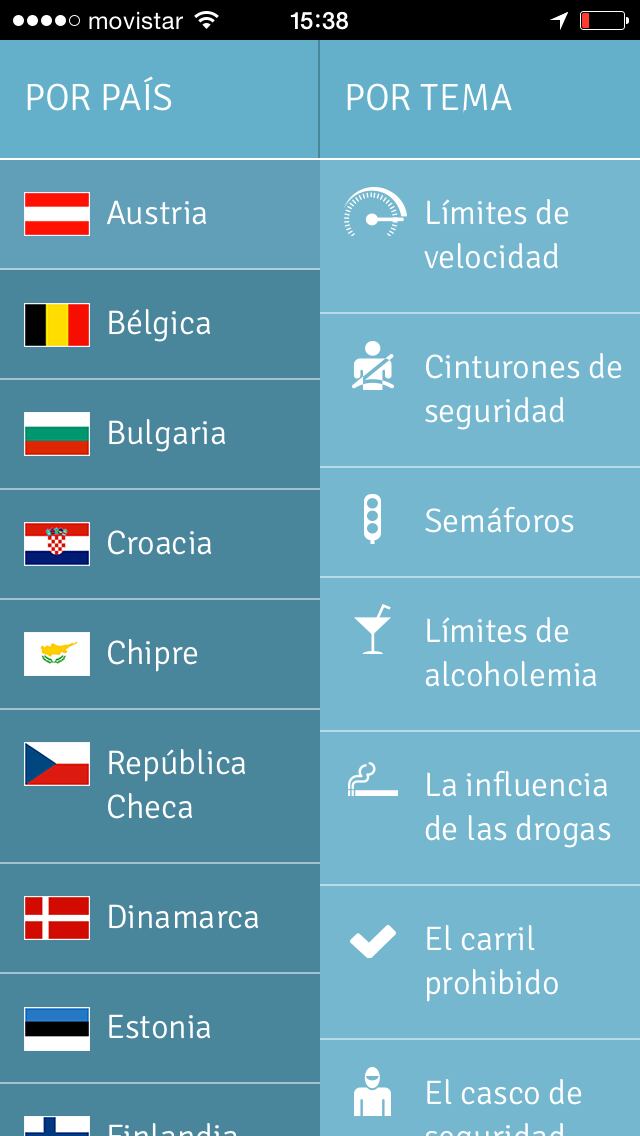Select Chipre country

click(x=158, y=654)
